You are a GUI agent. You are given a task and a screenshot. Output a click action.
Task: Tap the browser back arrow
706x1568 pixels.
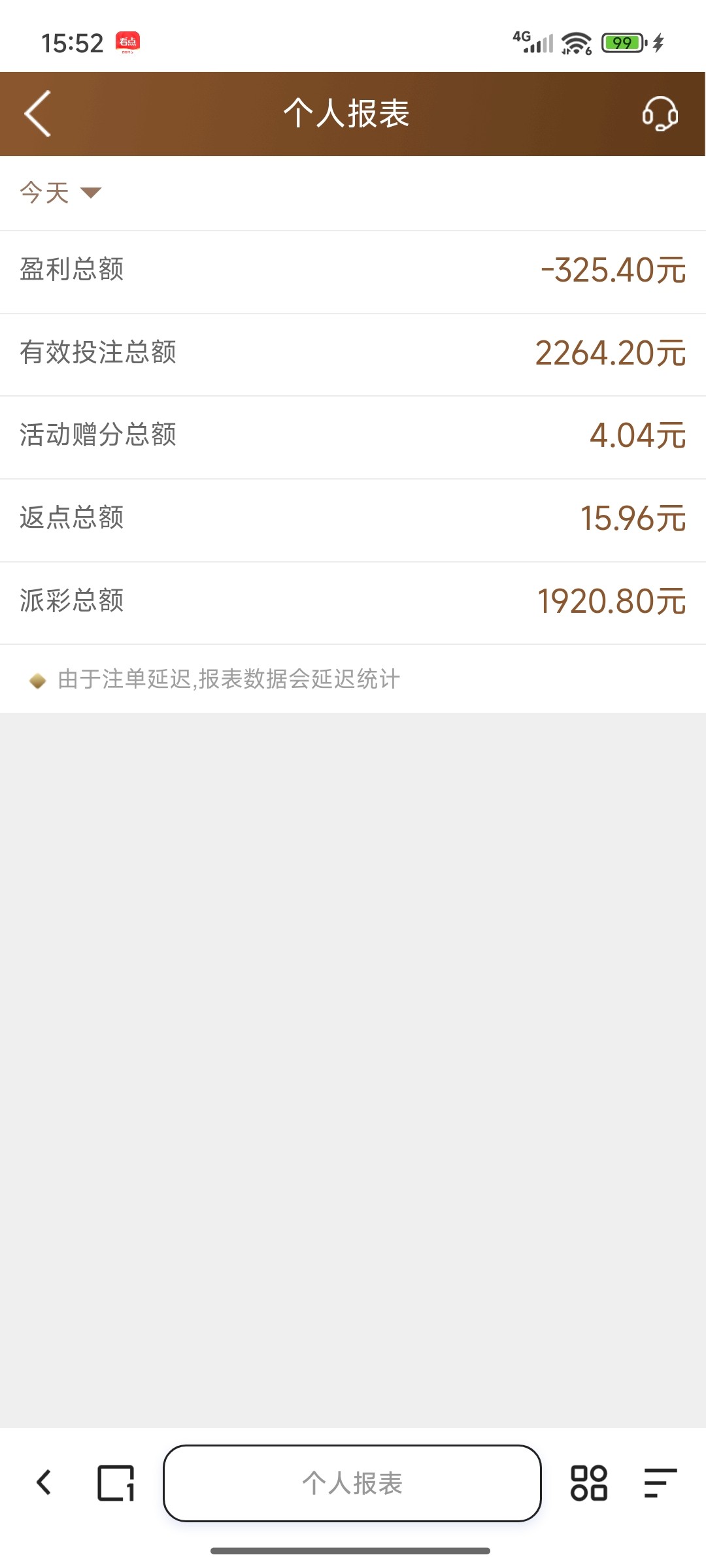point(44,1482)
